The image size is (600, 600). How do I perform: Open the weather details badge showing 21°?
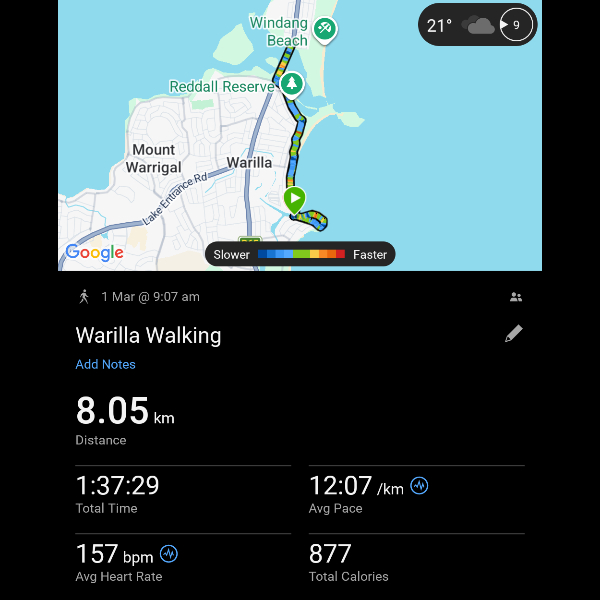pyautogui.click(x=477, y=26)
